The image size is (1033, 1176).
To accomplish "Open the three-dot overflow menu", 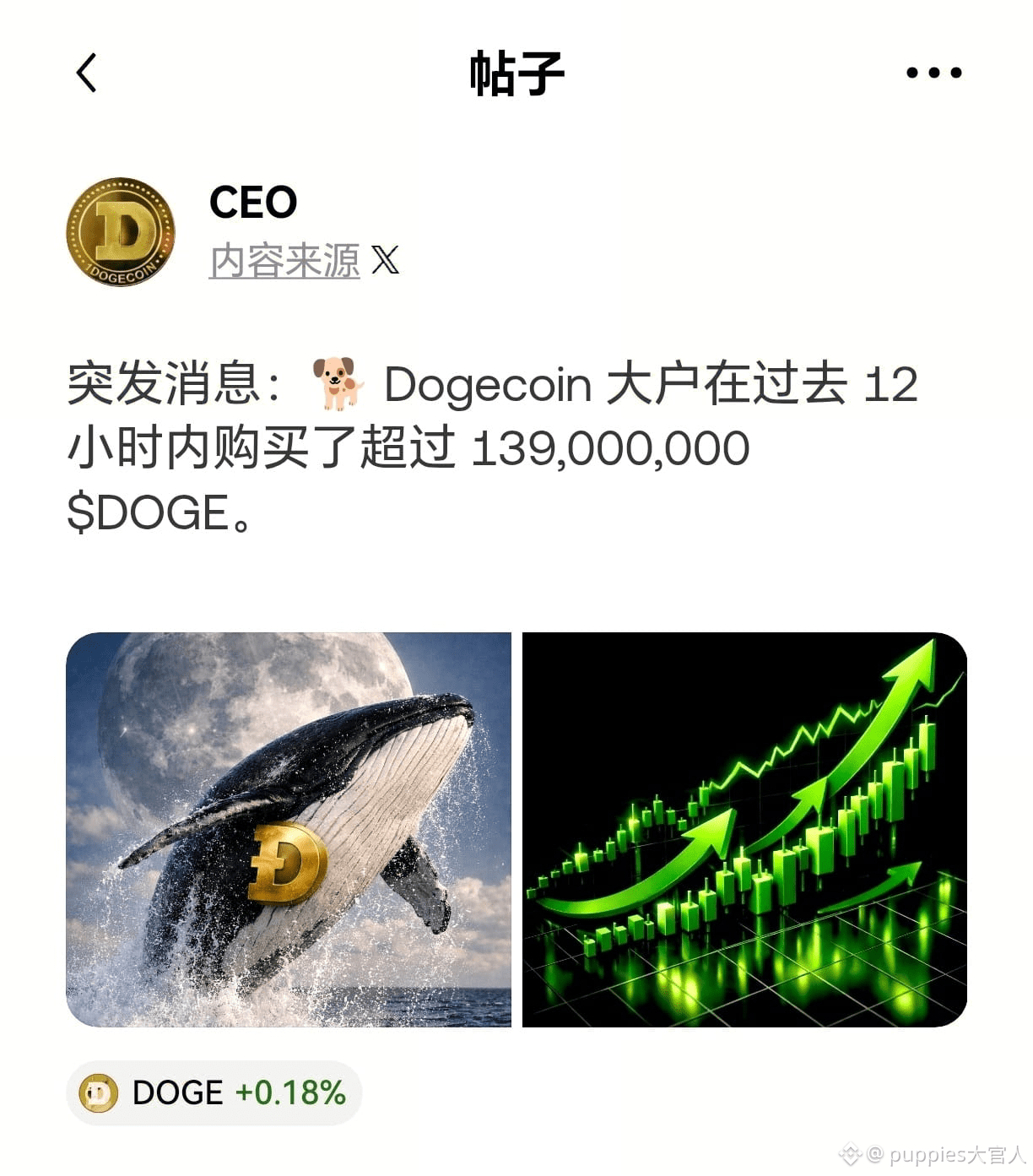I will pyautogui.click(x=933, y=73).
